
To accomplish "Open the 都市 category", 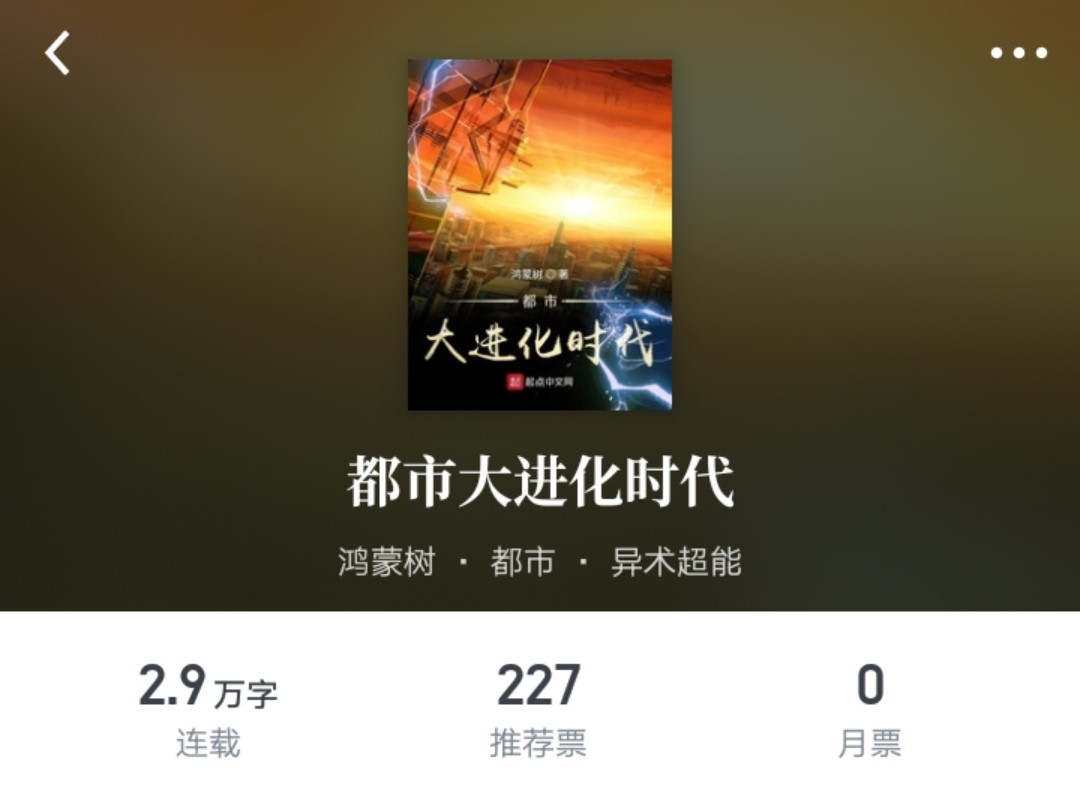I will [522, 562].
